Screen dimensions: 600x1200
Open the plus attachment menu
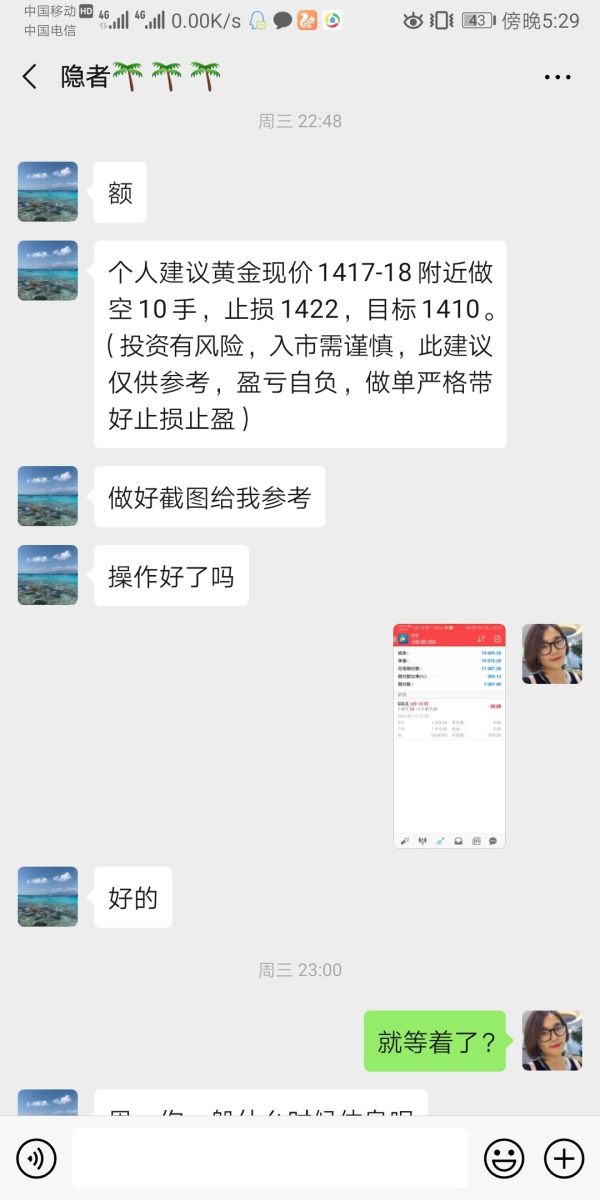pyautogui.click(x=564, y=1159)
